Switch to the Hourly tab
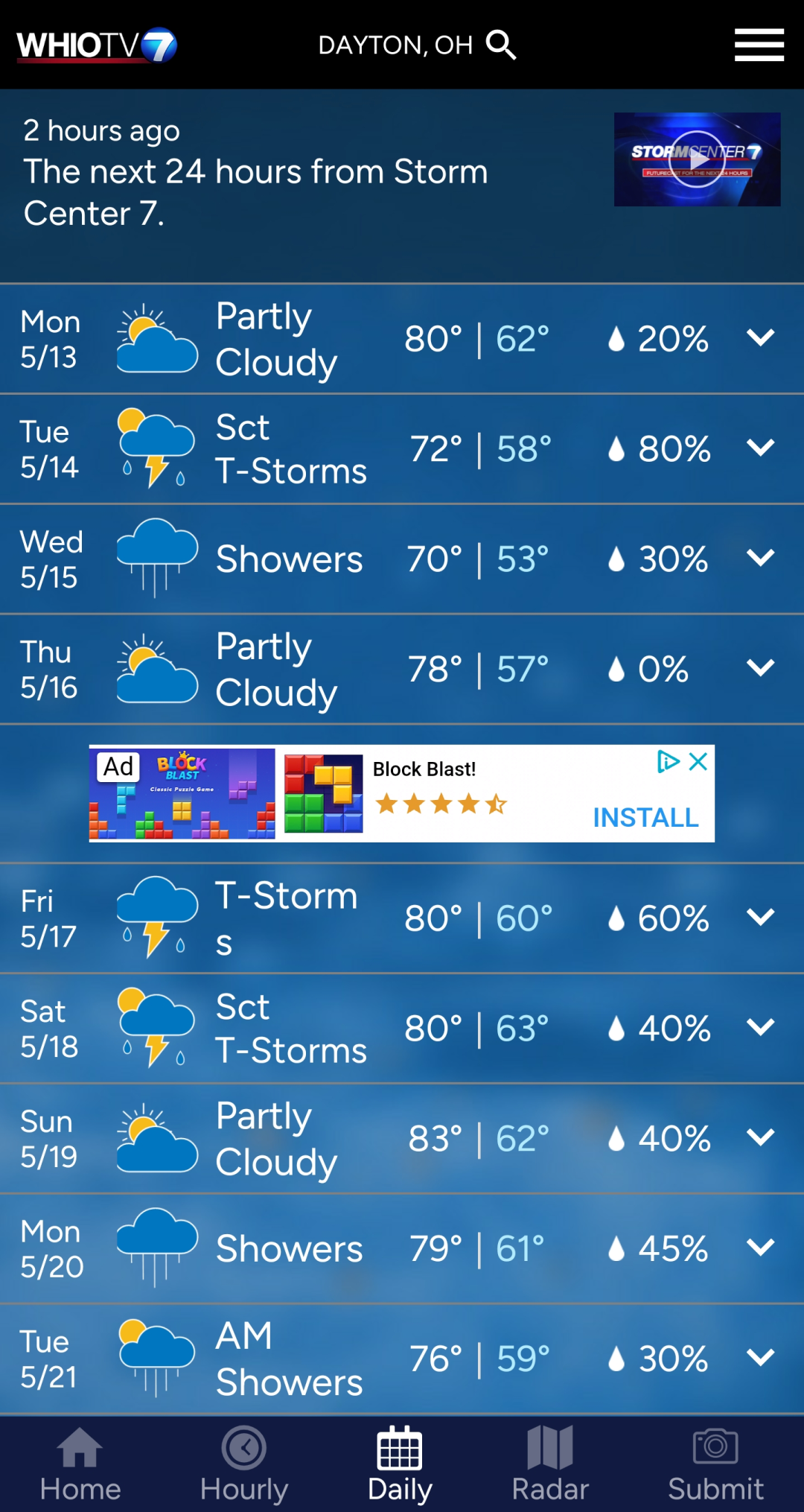 pyautogui.click(x=243, y=1464)
